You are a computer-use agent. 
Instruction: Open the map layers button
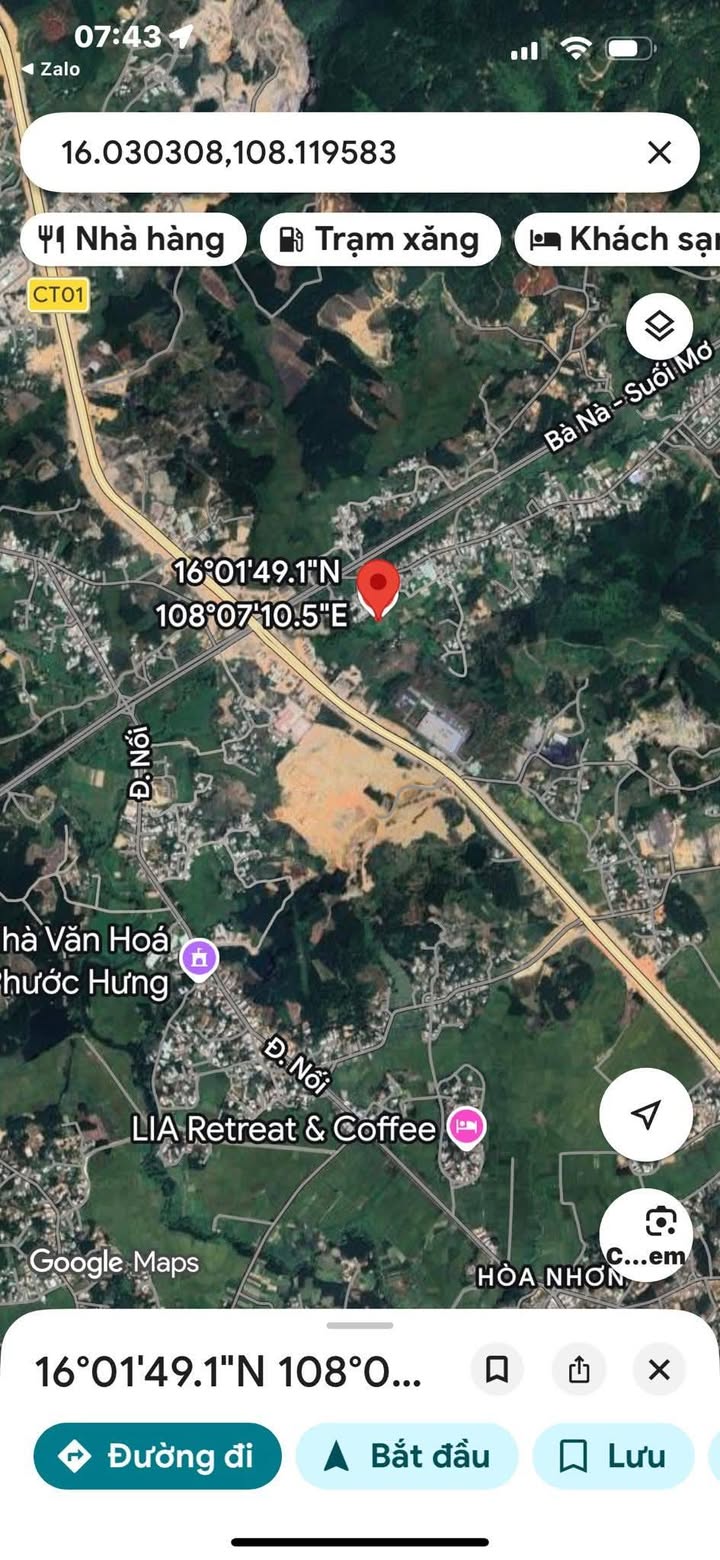click(659, 326)
